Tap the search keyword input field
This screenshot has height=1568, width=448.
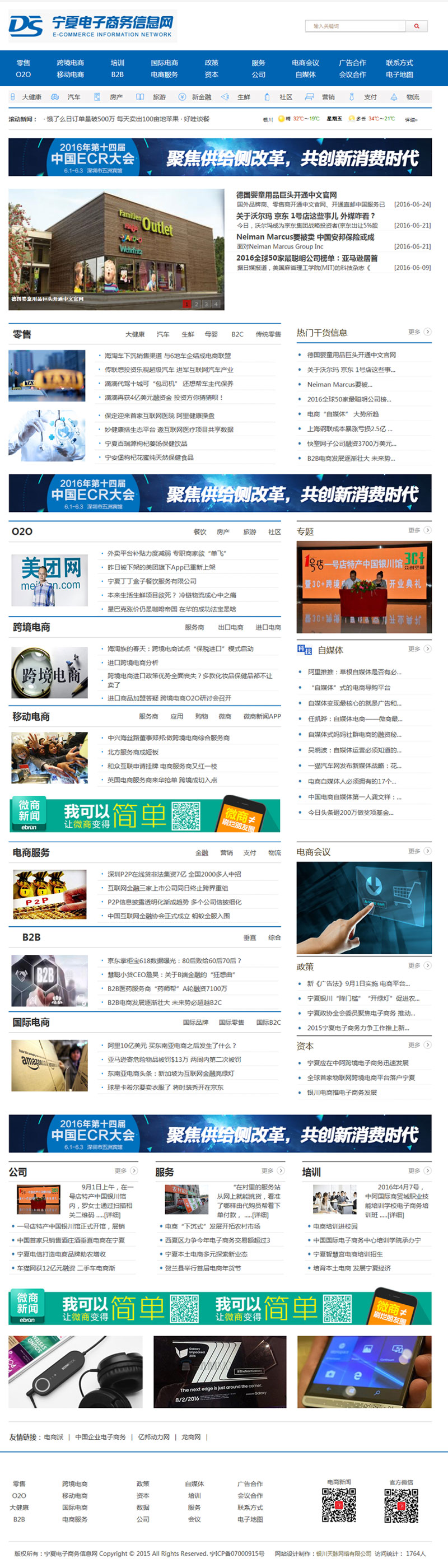coord(355,26)
